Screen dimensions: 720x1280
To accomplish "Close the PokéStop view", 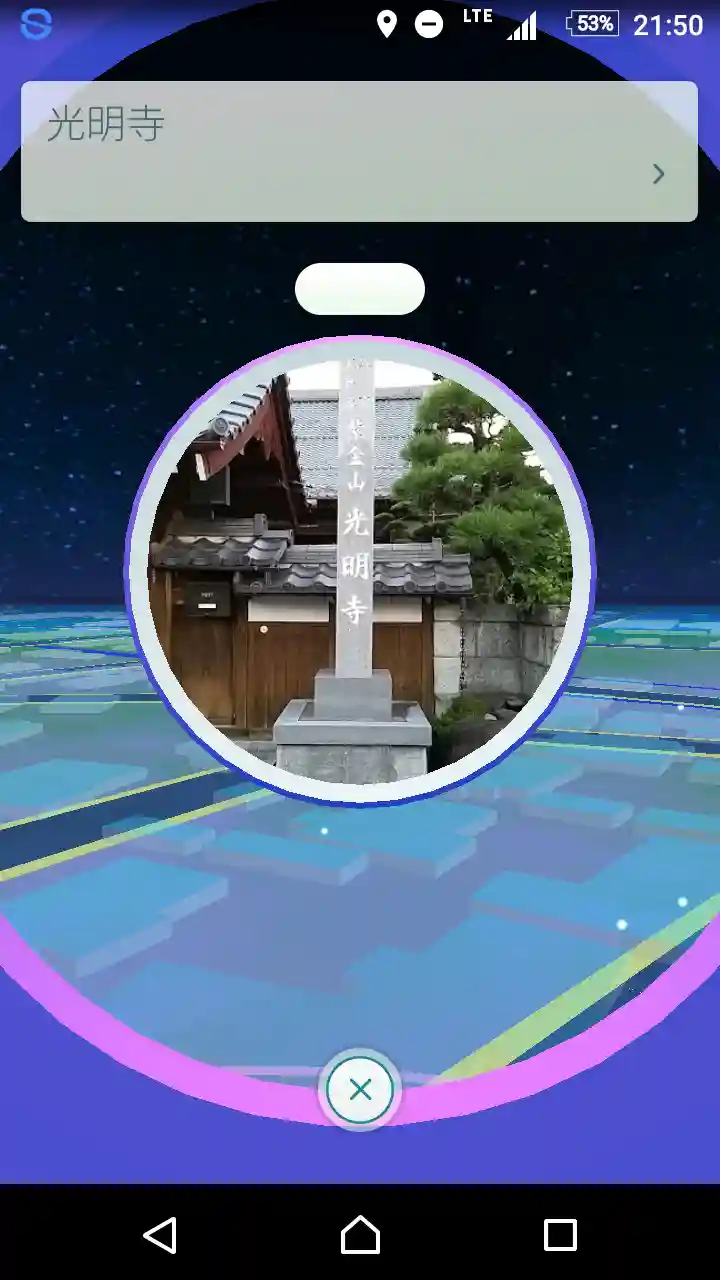I will pos(360,1089).
